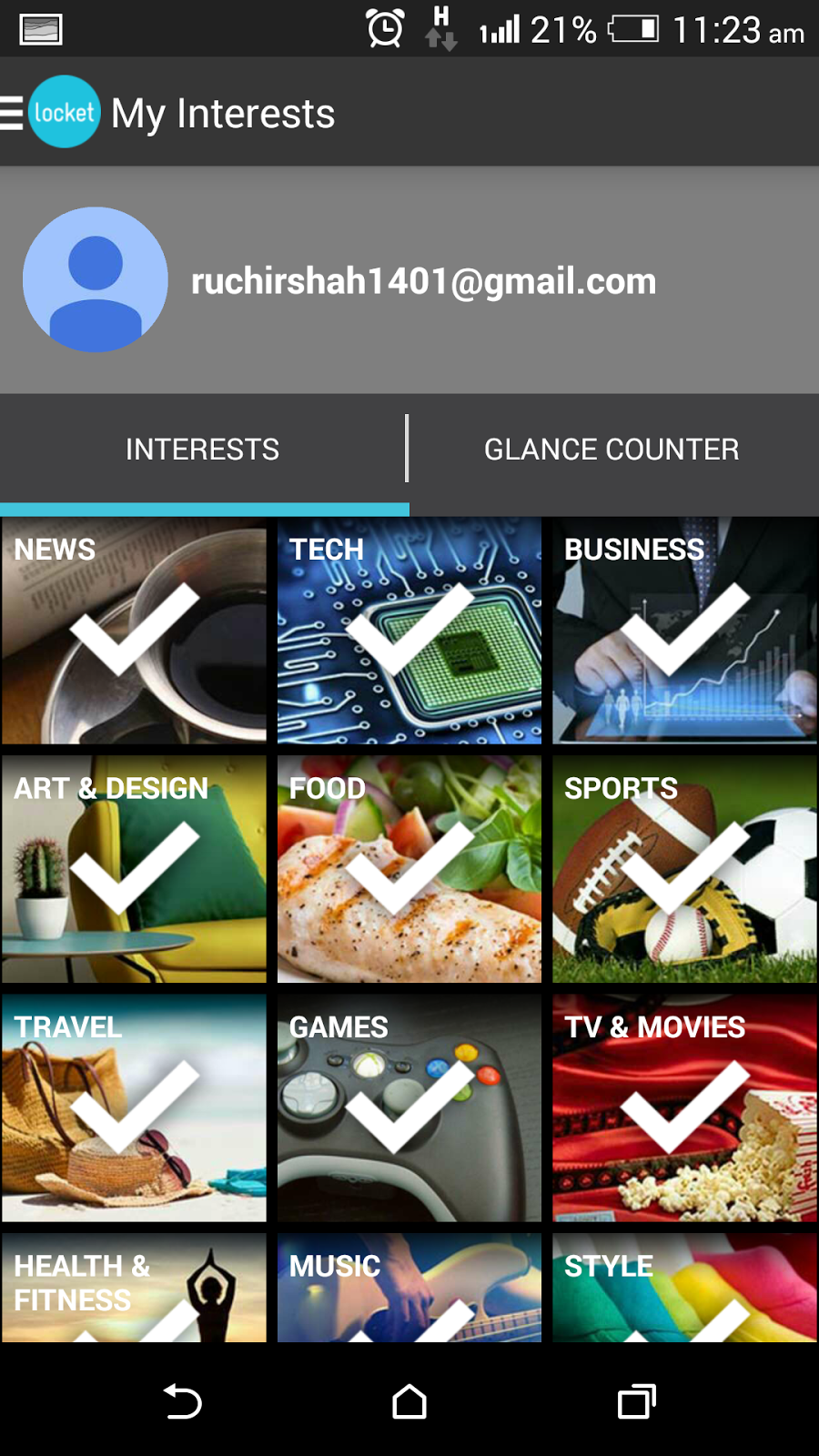The width and height of the screenshot is (819, 1456).
Task: Uncheck the Games interest tile
Action: pyautogui.click(x=409, y=1107)
